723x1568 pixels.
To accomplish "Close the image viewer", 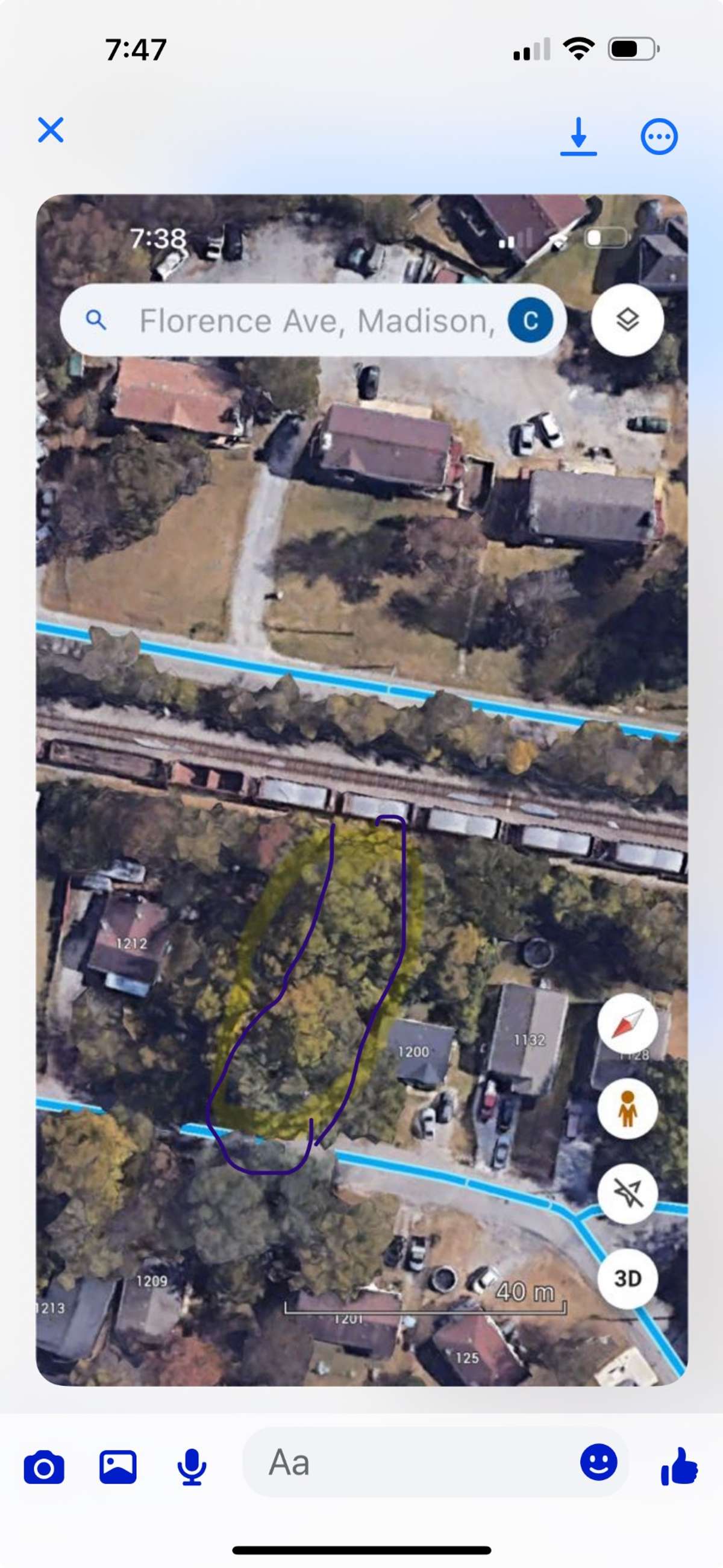I will point(51,130).
